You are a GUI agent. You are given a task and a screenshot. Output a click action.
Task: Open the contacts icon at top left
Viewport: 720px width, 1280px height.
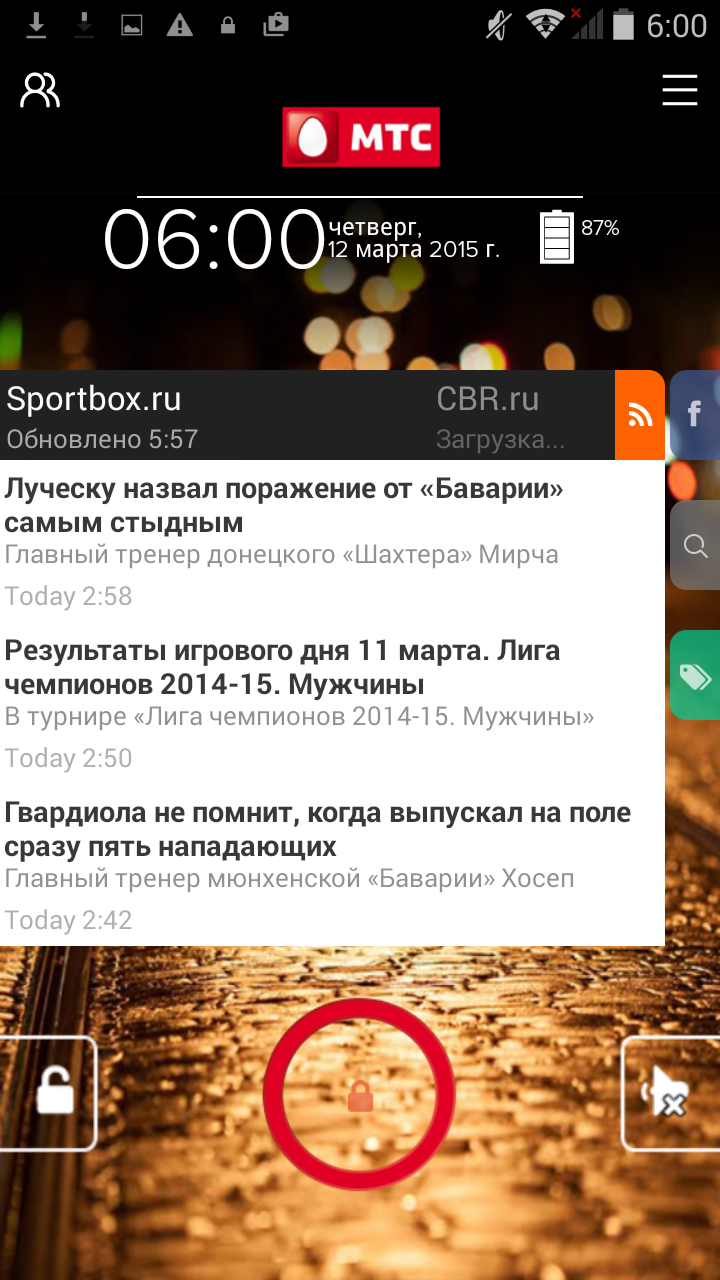(40, 90)
